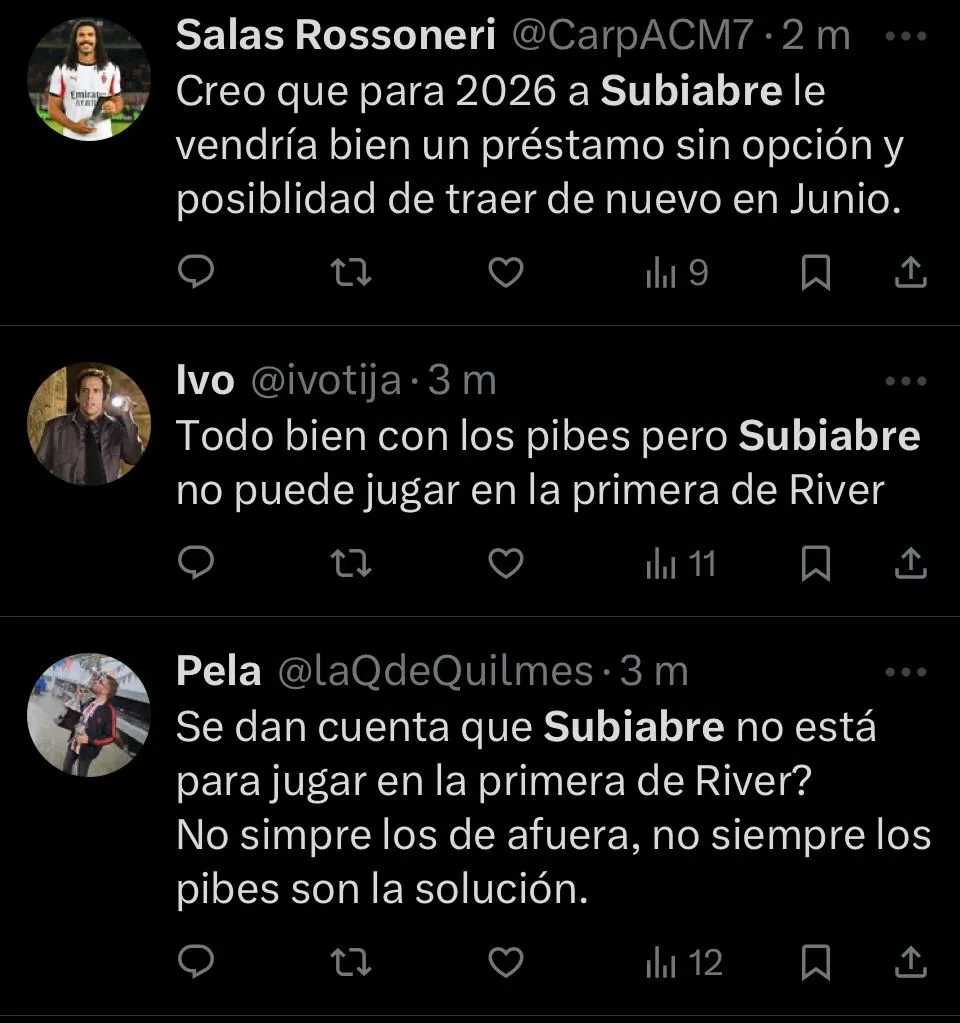960x1023 pixels.
Task: Like Salas Rossoneri's tweet
Action: [506, 273]
